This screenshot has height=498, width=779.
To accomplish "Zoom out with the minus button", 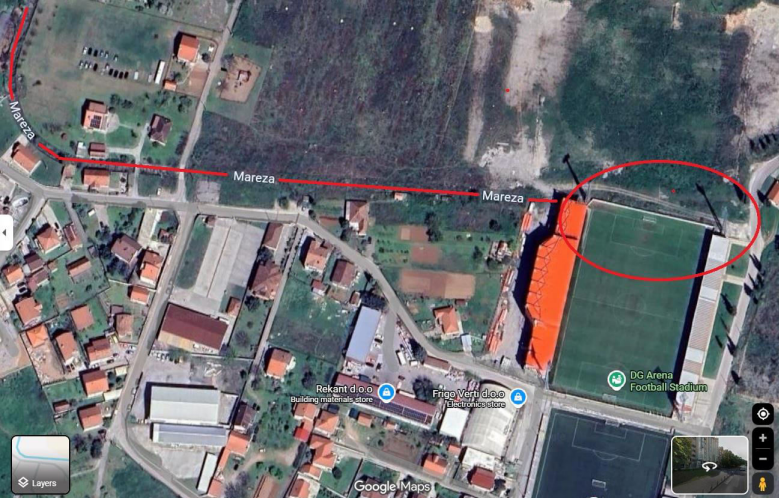I will tap(762, 460).
